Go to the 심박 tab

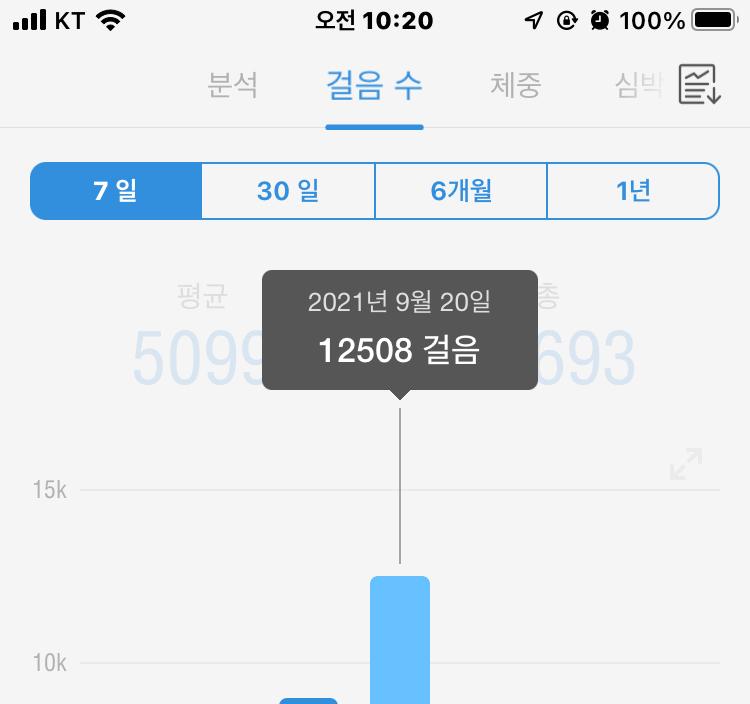(638, 85)
